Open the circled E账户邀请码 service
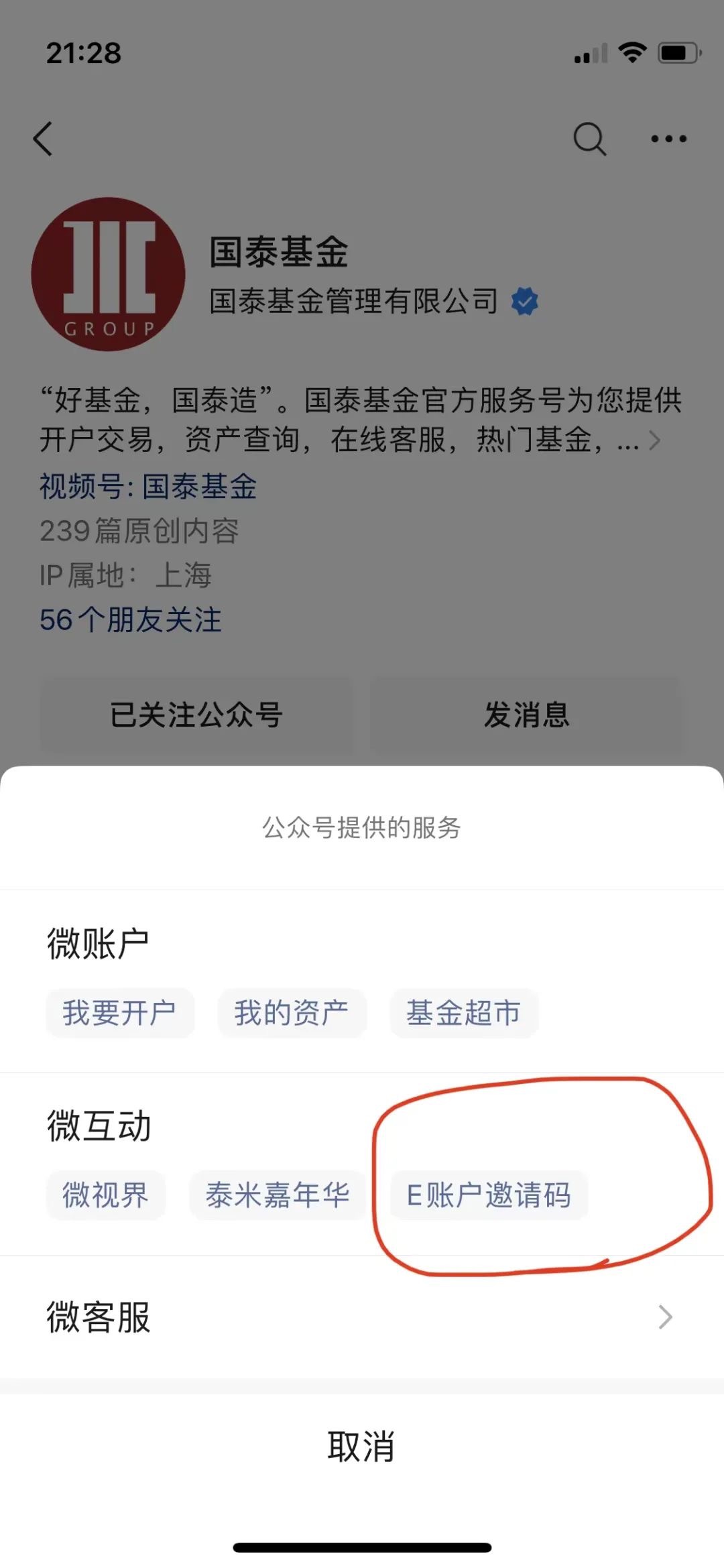 (x=489, y=1195)
